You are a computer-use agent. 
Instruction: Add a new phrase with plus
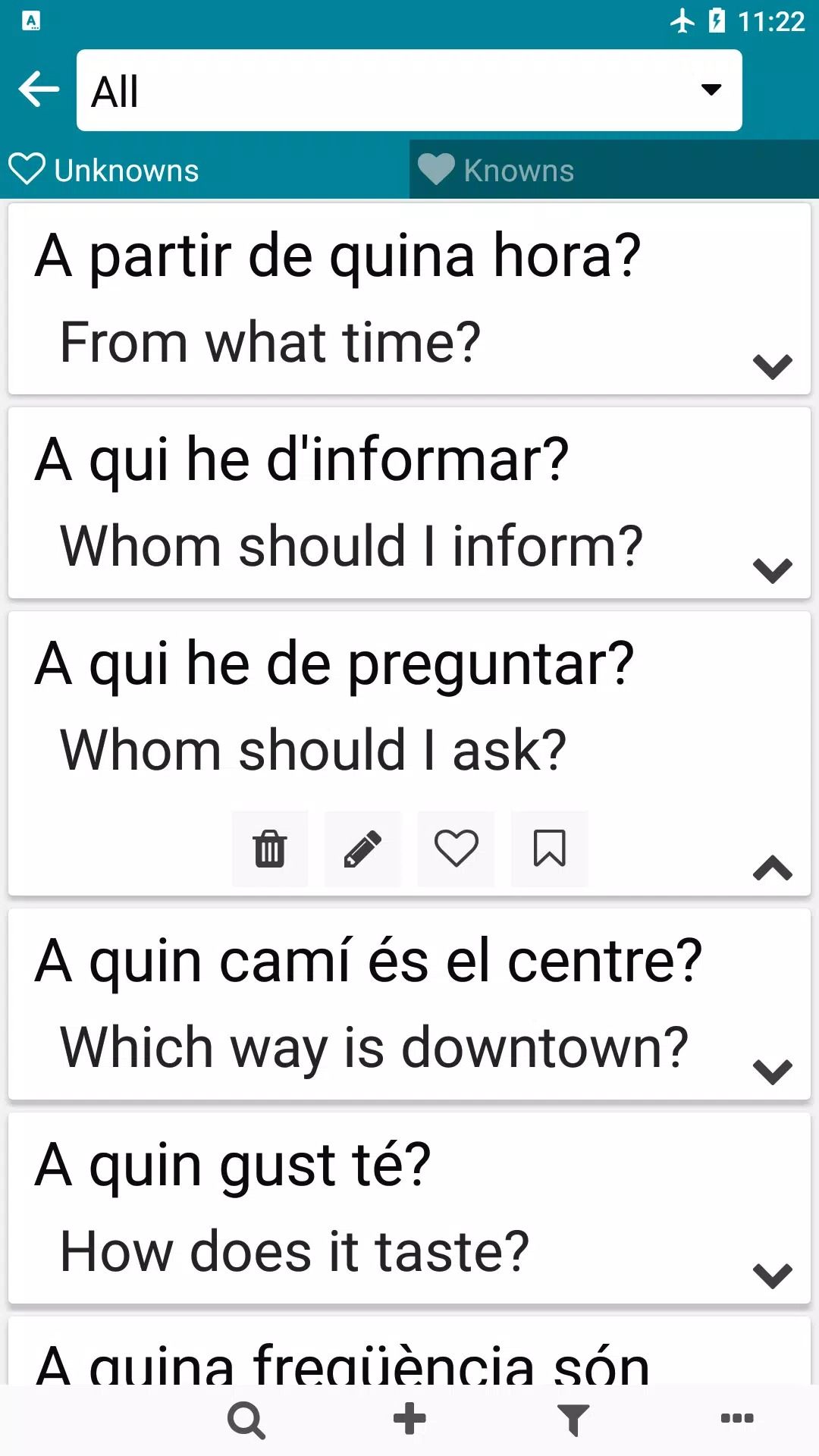(409, 1420)
